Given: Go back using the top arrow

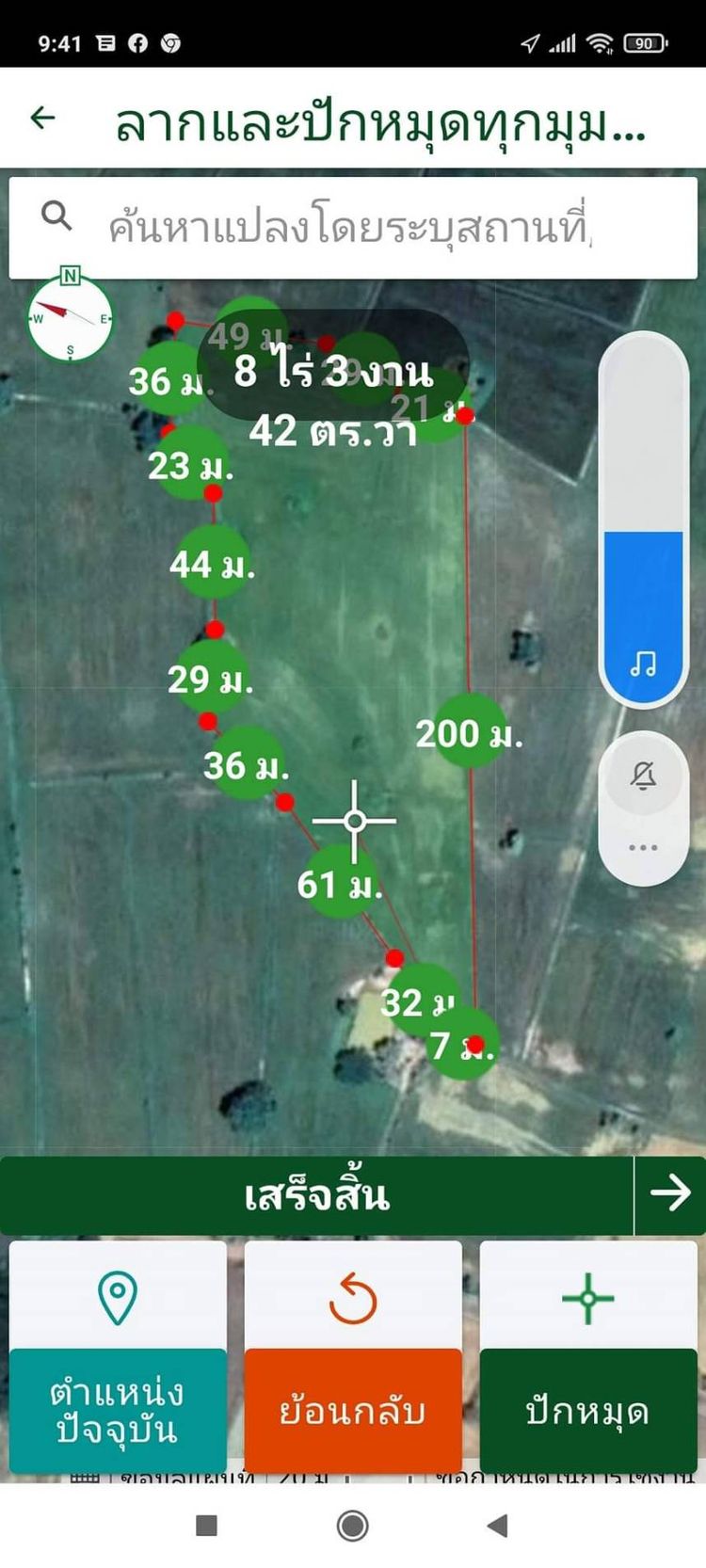Looking at the screenshot, I should [43, 118].
